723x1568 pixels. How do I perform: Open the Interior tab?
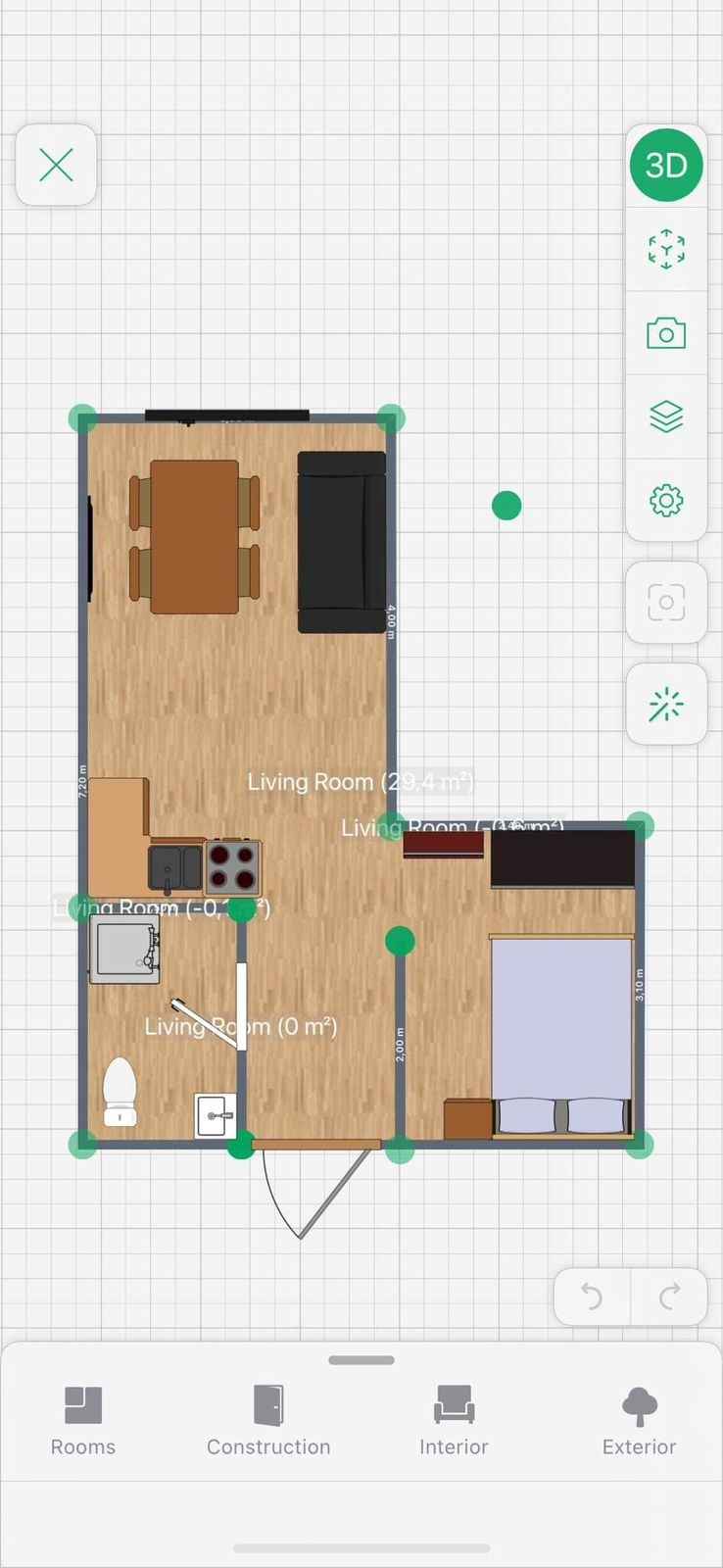coord(454,1421)
